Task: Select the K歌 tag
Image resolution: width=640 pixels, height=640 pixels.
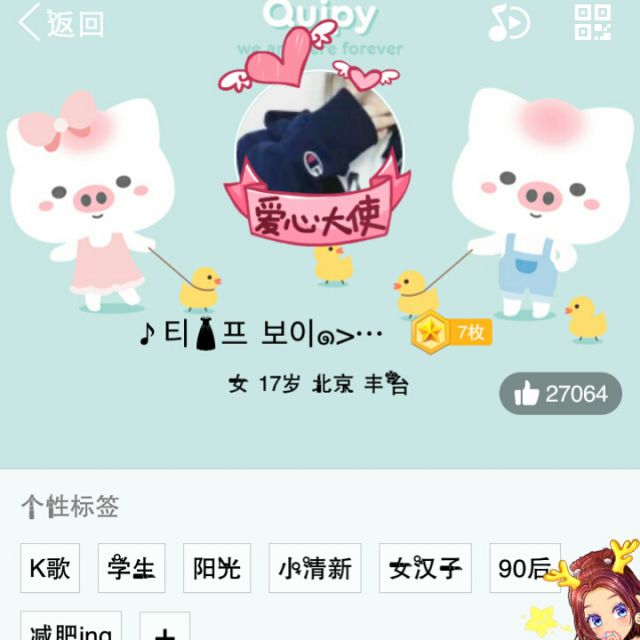Action: 50,569
